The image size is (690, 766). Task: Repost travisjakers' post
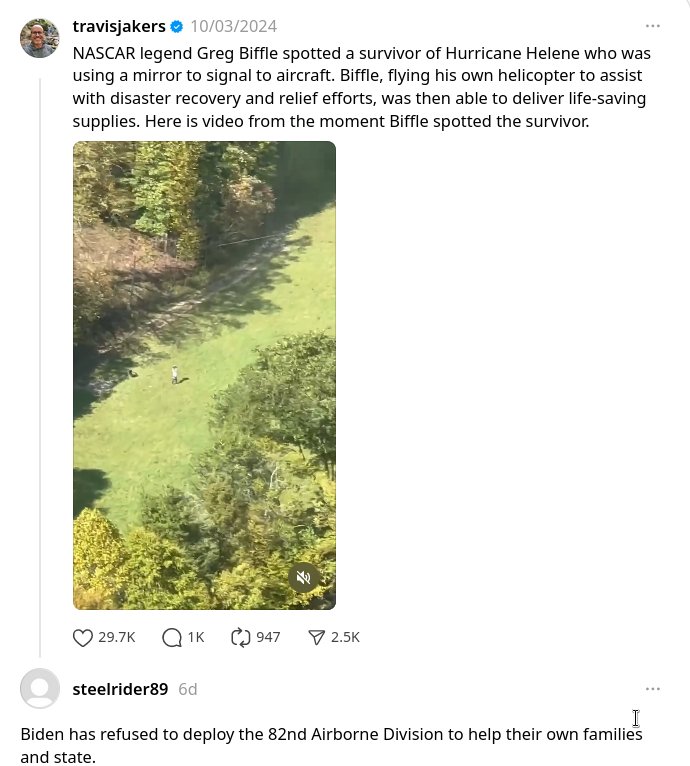[x=241, y=637]
